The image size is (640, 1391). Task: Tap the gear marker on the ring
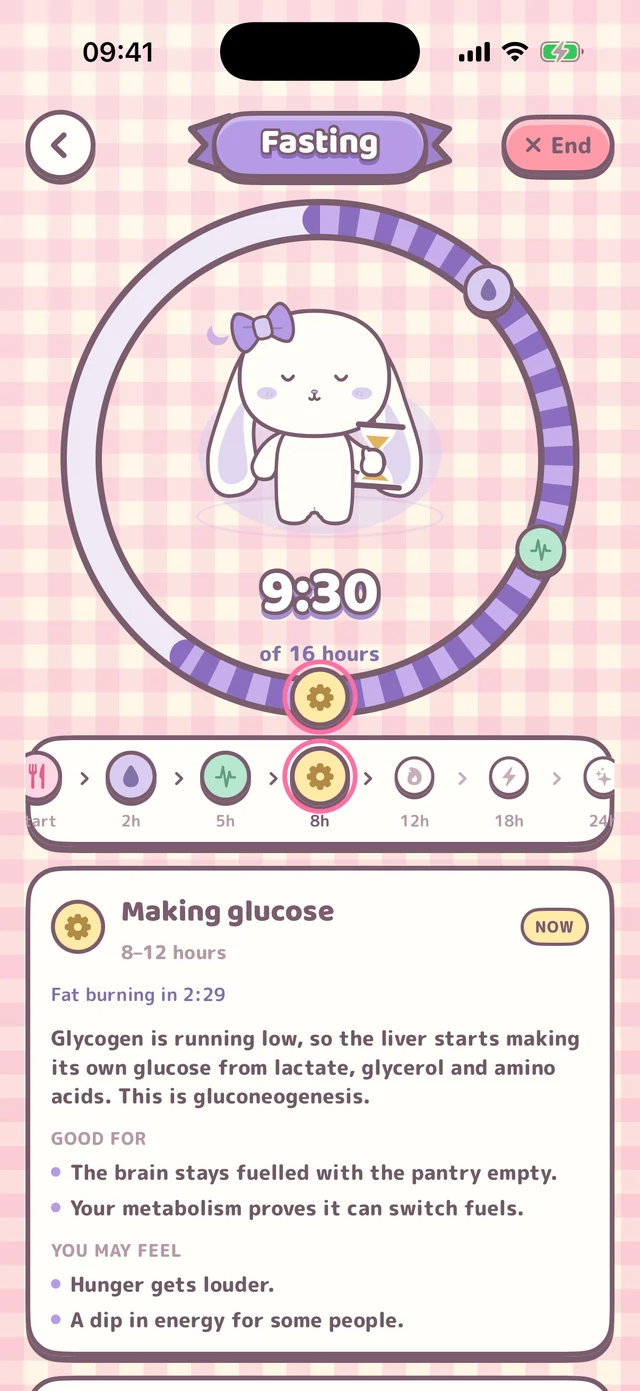tap(320, 696)
